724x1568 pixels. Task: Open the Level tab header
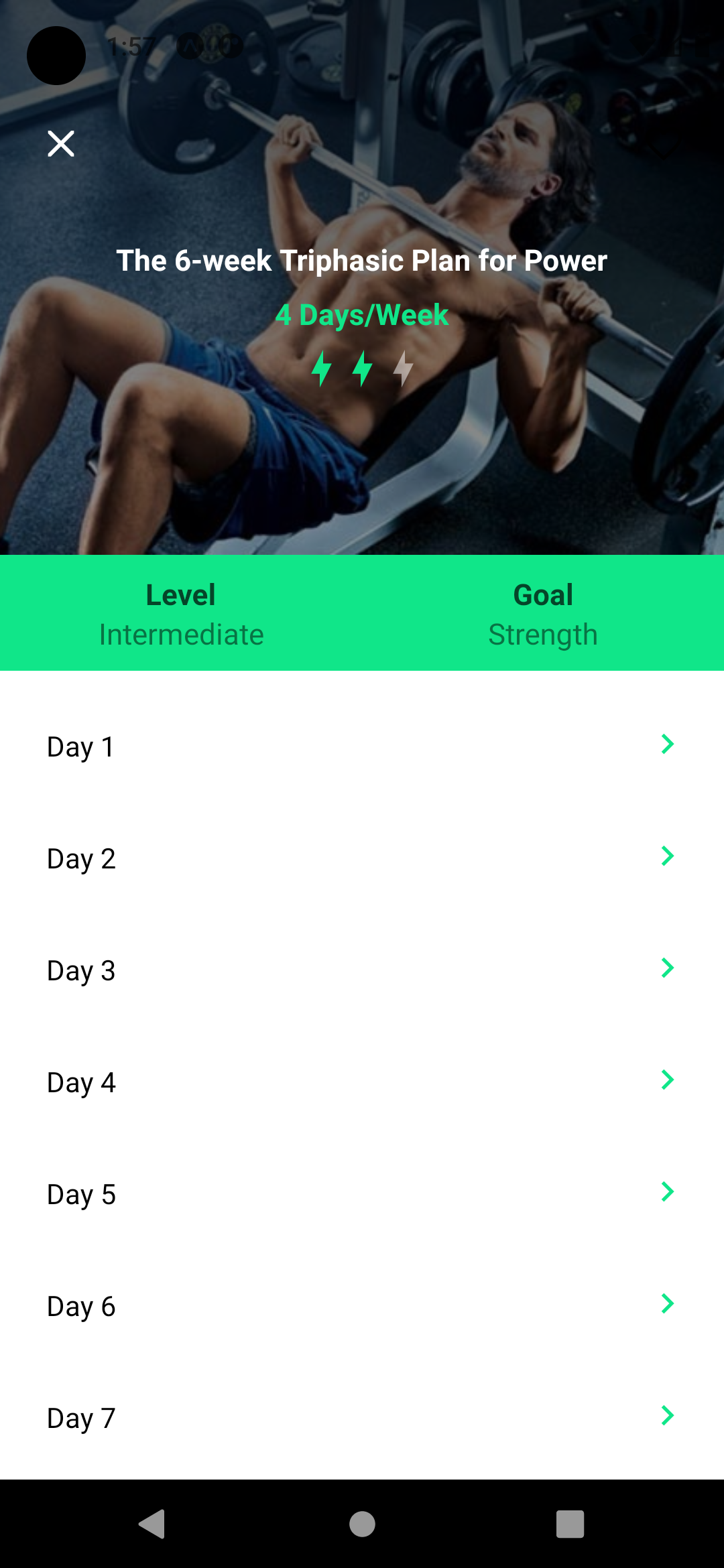pos(181,594)
